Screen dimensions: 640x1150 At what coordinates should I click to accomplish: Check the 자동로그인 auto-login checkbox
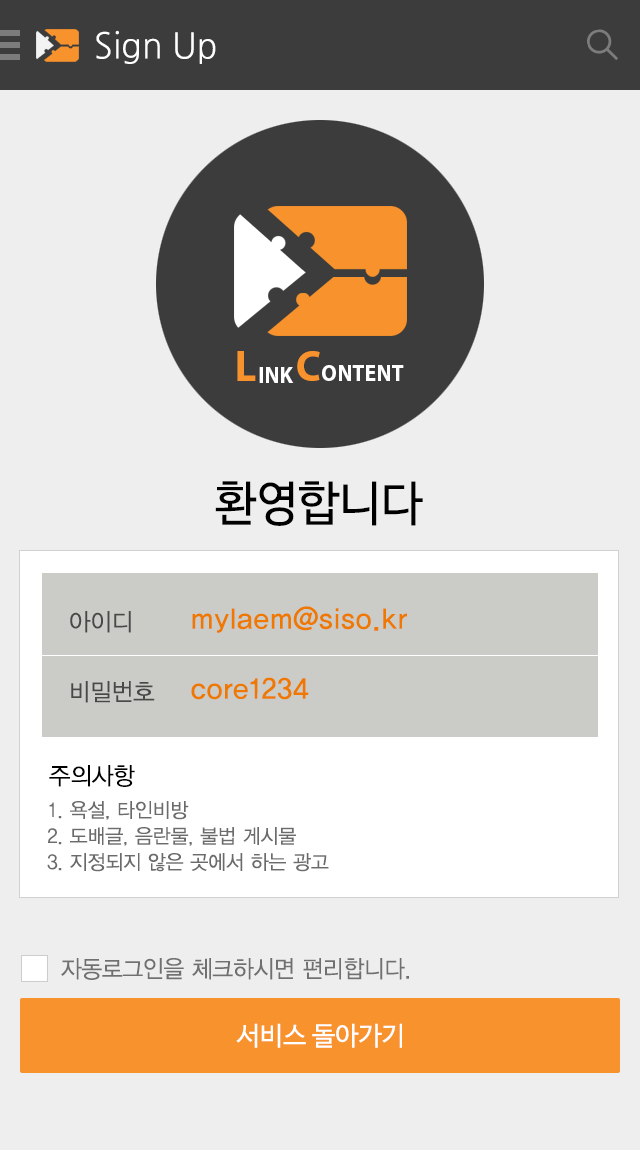[x=34, y=968]
